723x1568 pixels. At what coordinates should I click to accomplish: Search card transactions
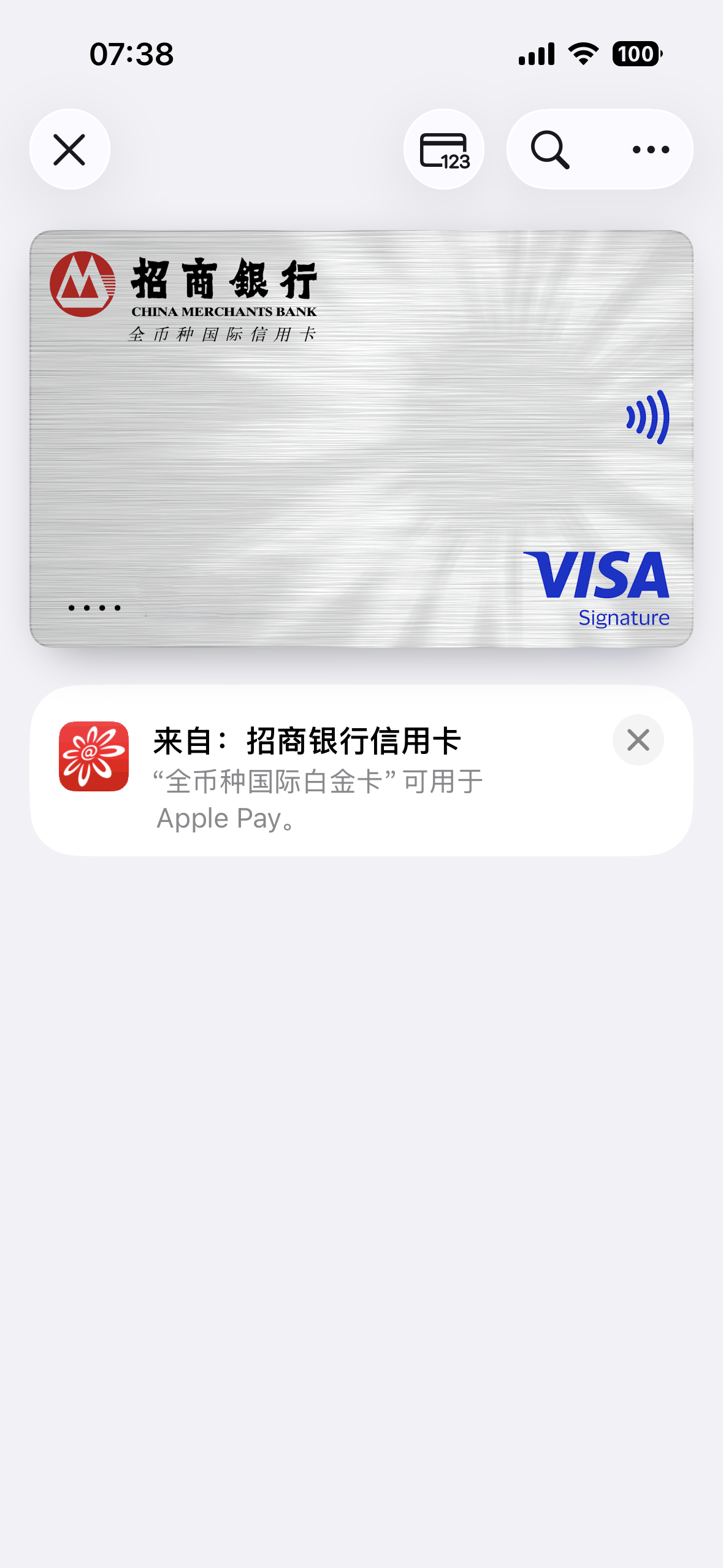[549, 150]
